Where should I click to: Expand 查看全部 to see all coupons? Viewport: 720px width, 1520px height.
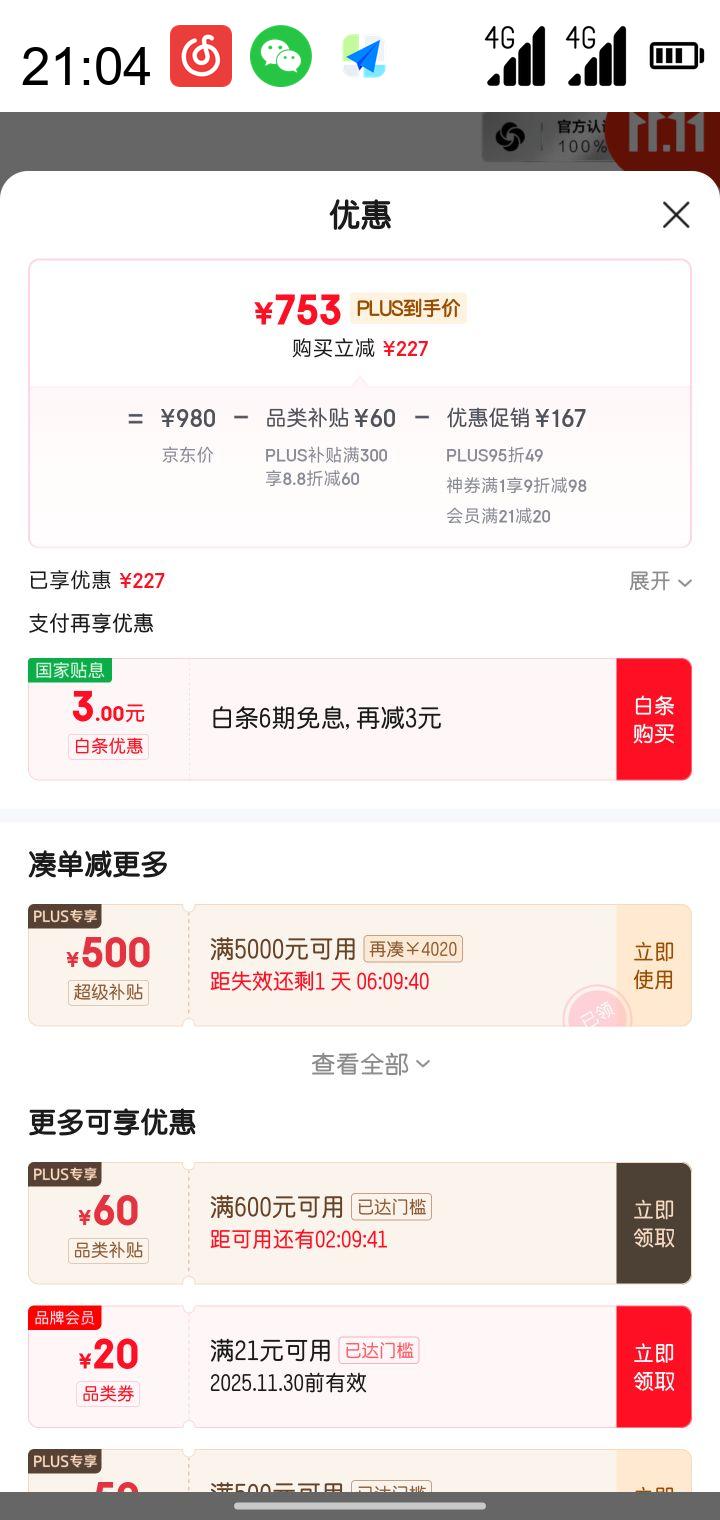[371, 1064]
